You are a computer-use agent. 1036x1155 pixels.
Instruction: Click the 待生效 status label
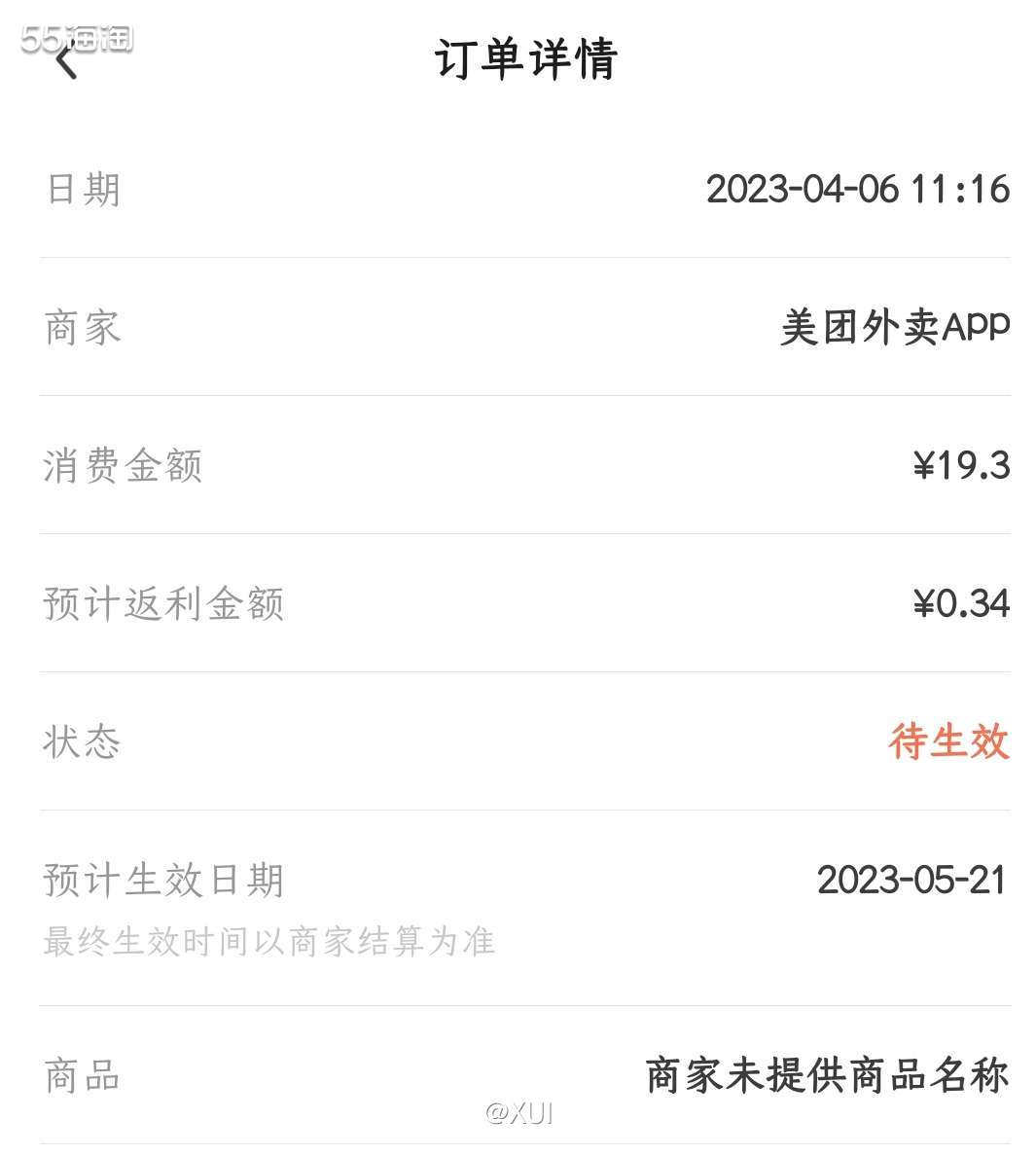coord(950,744)
